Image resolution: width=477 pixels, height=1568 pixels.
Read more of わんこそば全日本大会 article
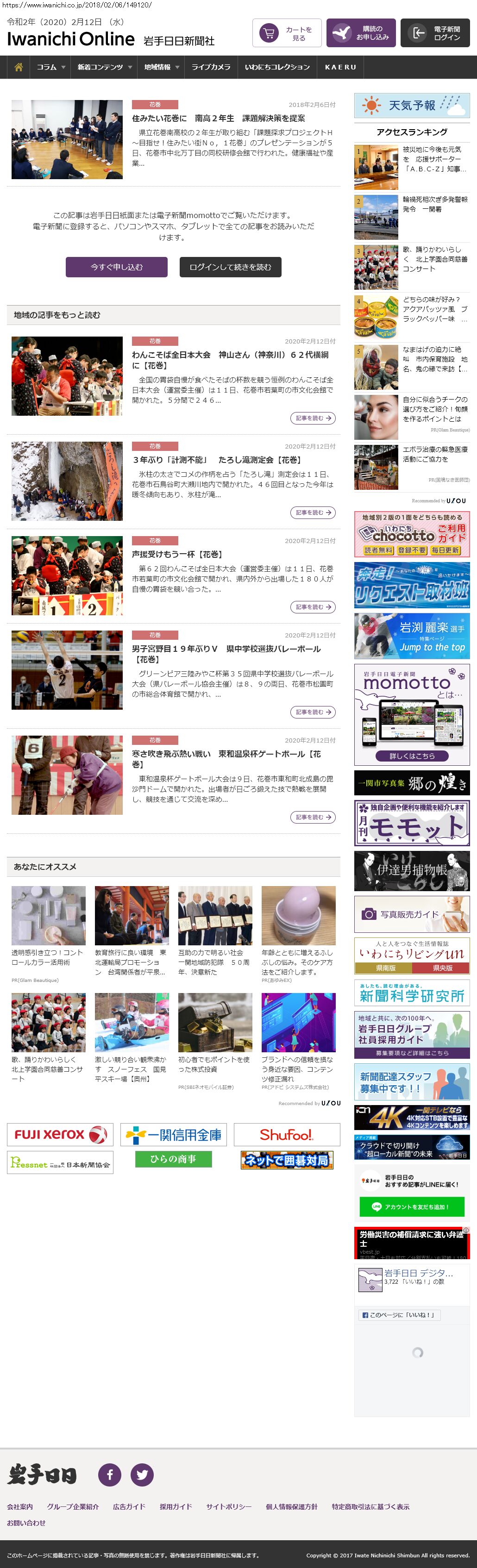(x=313, y=418)
